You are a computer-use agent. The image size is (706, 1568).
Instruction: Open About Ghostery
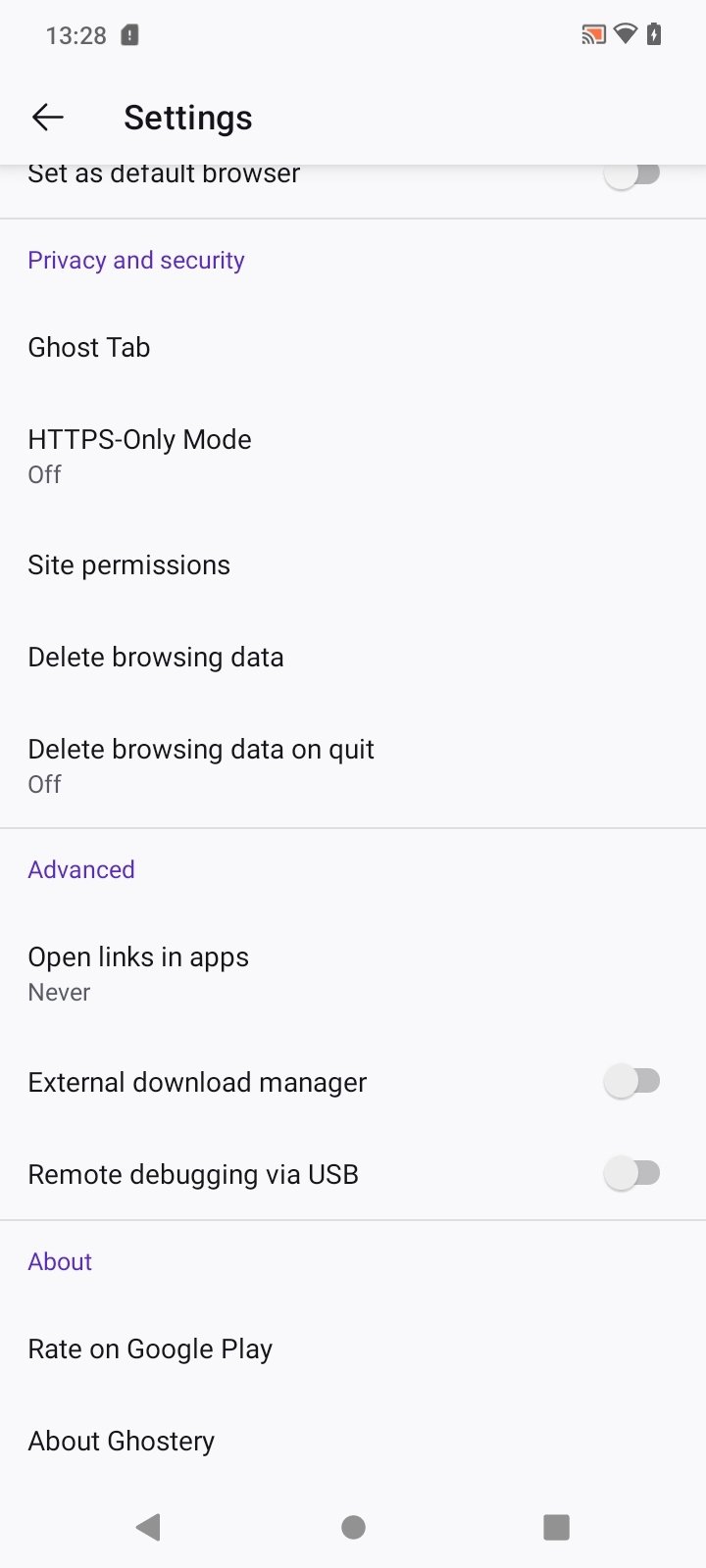(x=353, y=1441)
